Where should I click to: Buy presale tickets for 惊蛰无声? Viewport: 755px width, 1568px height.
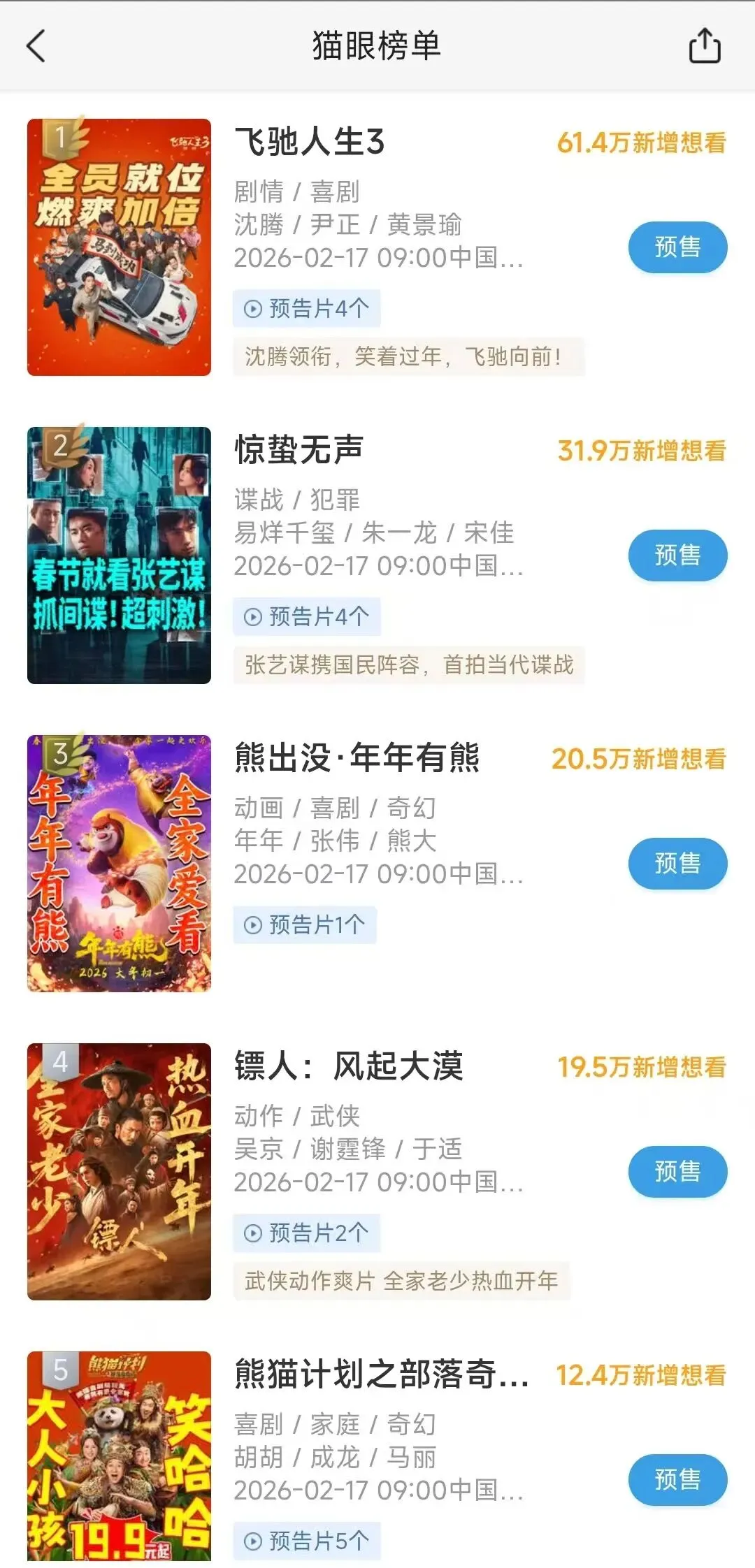tap(677, 556)
